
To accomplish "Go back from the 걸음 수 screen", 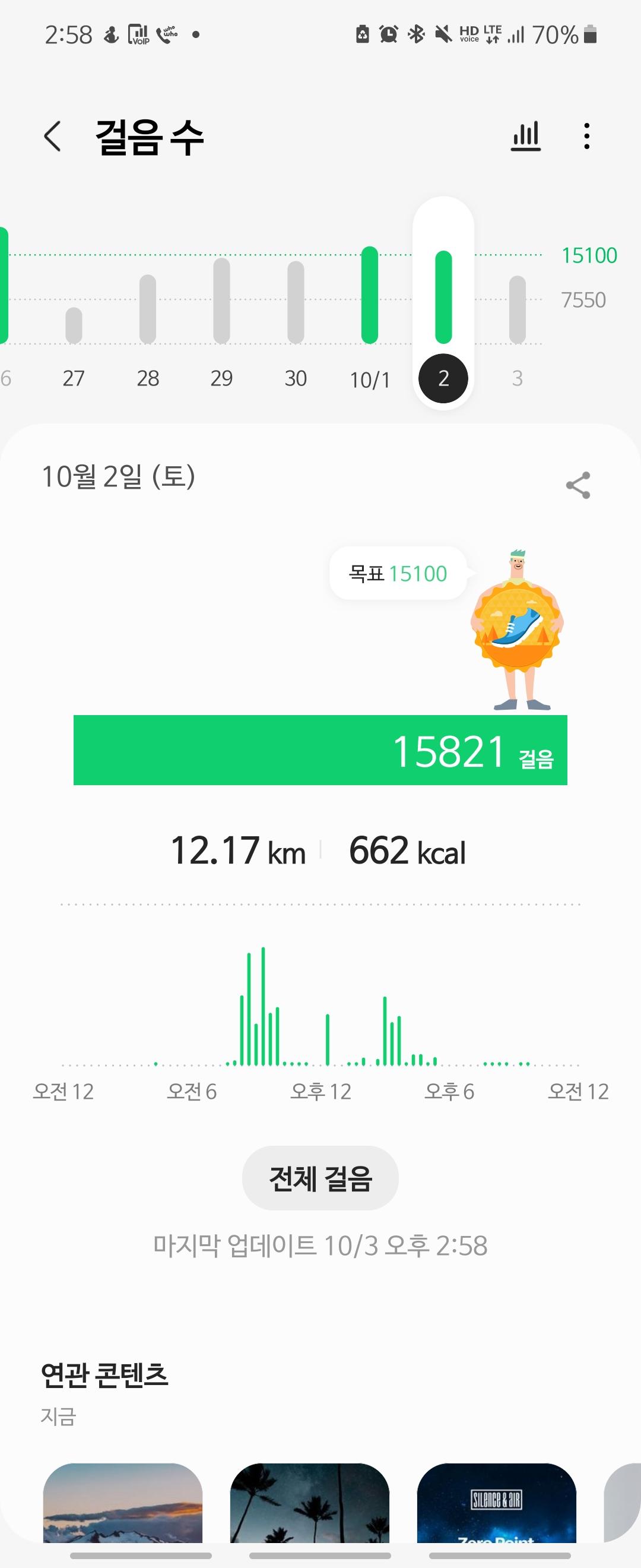I will point(53,136).
